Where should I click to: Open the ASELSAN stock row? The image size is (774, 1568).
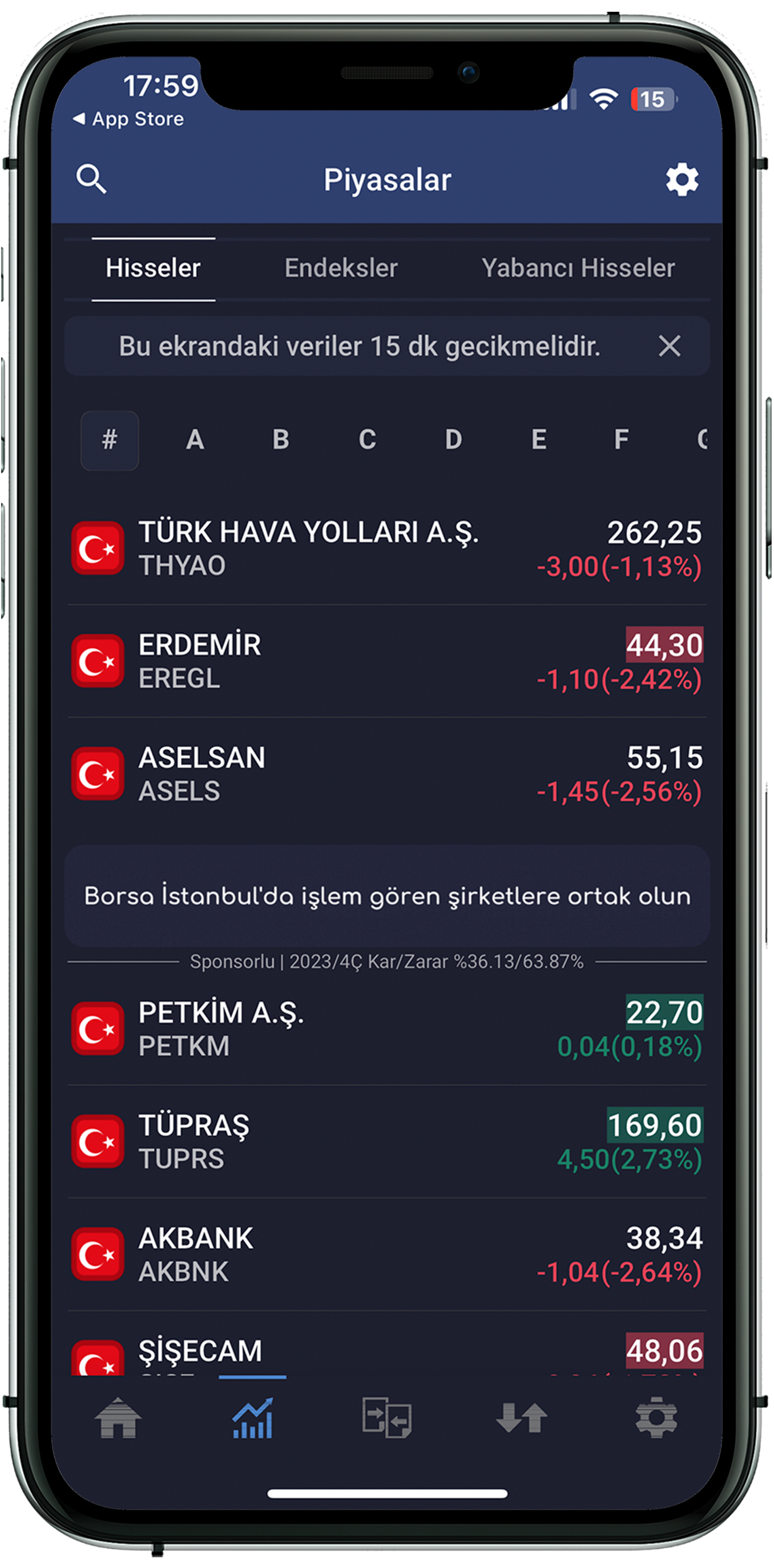coord(386,774)
